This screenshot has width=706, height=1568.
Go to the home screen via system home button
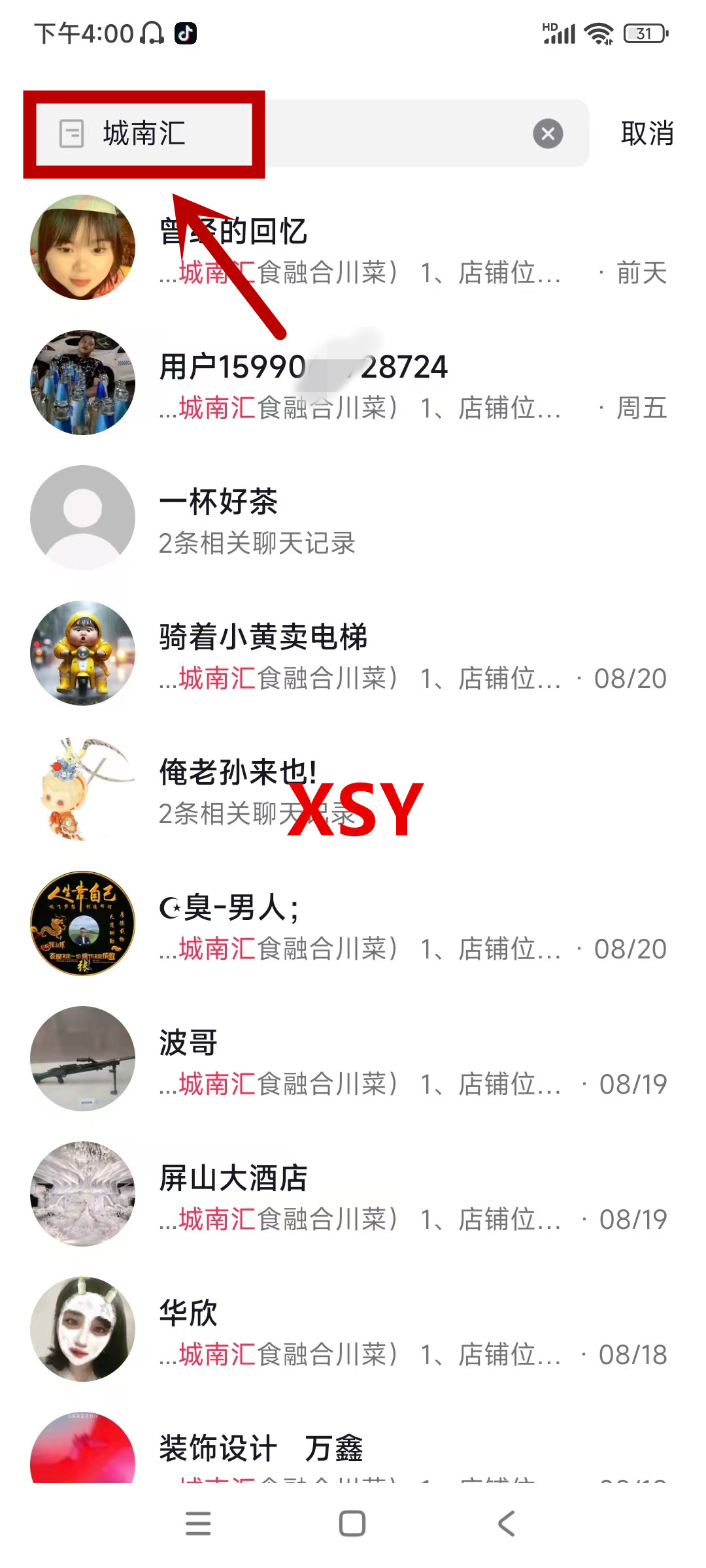[x=352, y=1524]
